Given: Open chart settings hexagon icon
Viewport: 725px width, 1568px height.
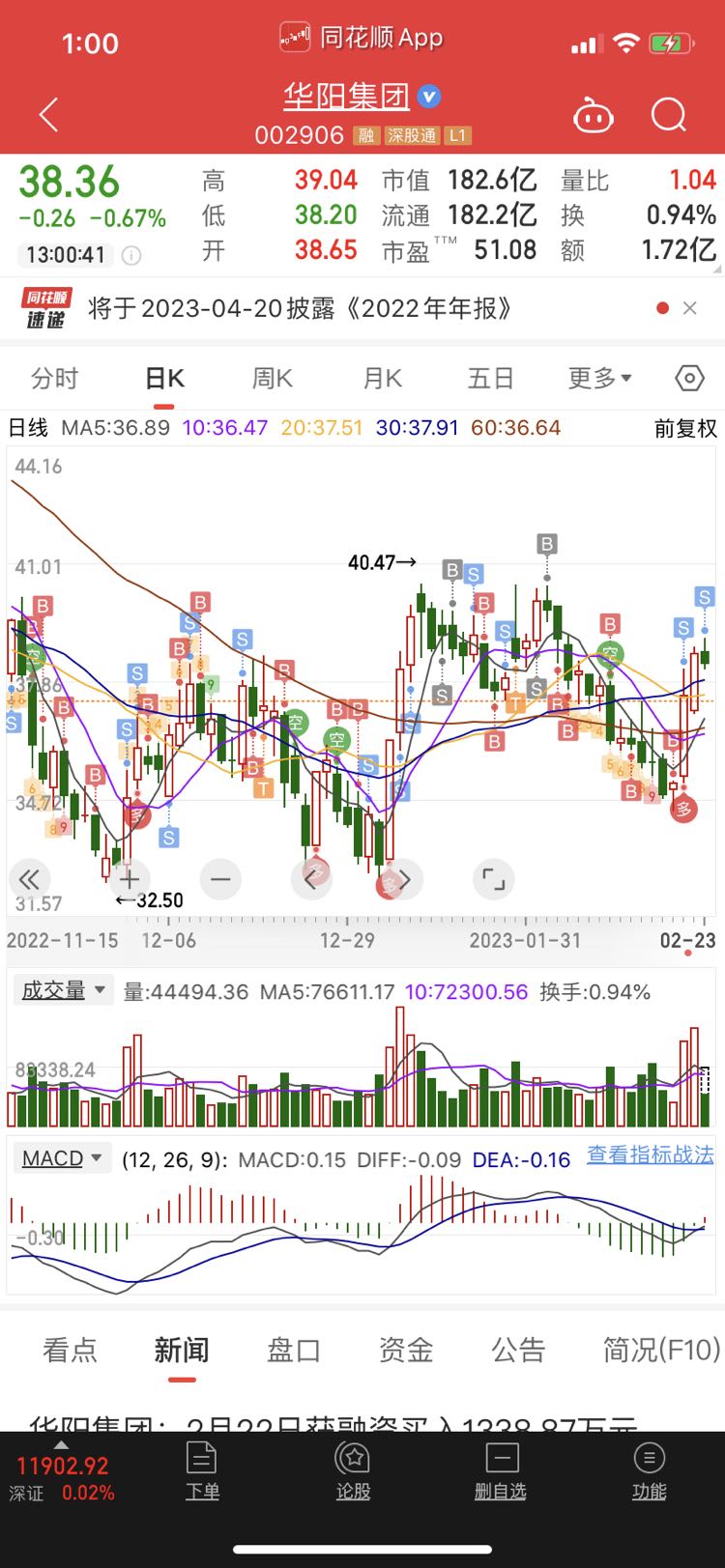Looking at the screenshot, I should pyautogui.click(x=689, y=378).
